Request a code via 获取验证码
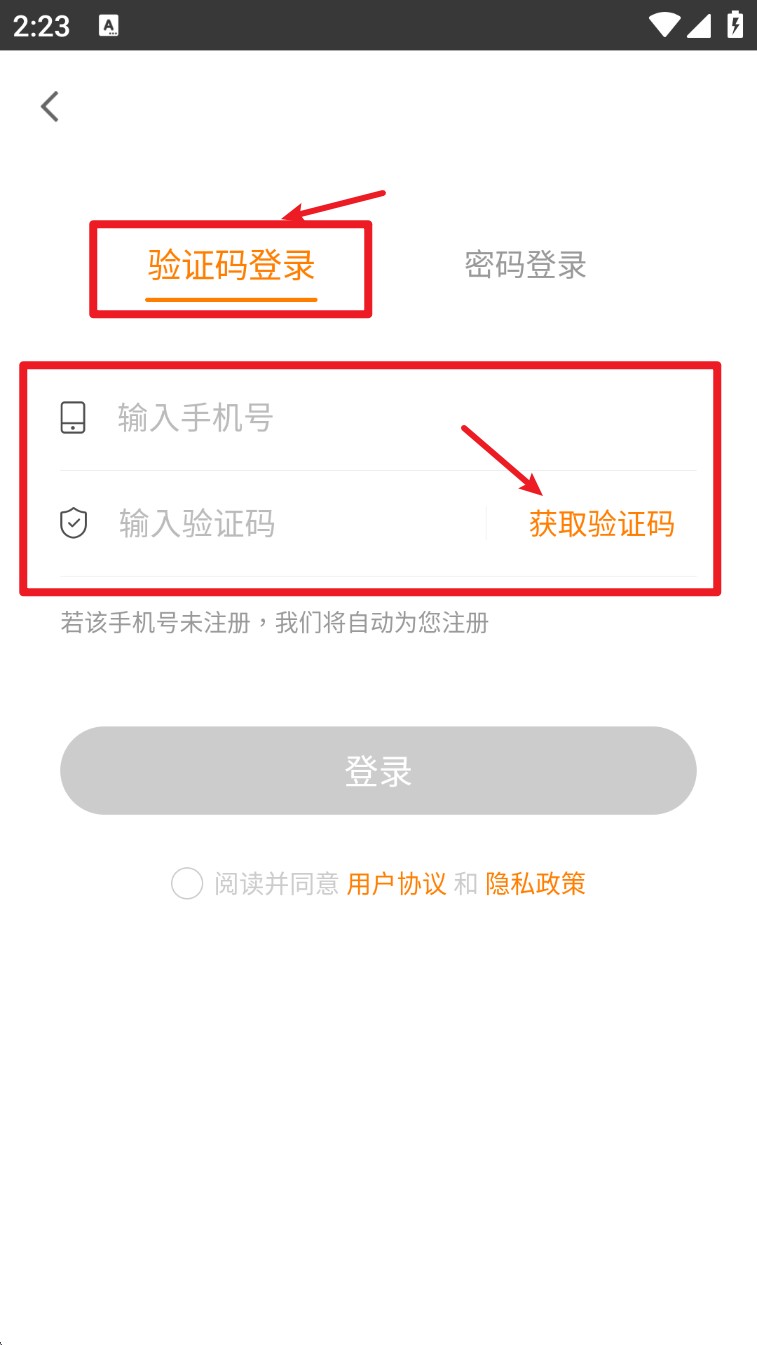The image size is (757, 1345). [601, 523]
